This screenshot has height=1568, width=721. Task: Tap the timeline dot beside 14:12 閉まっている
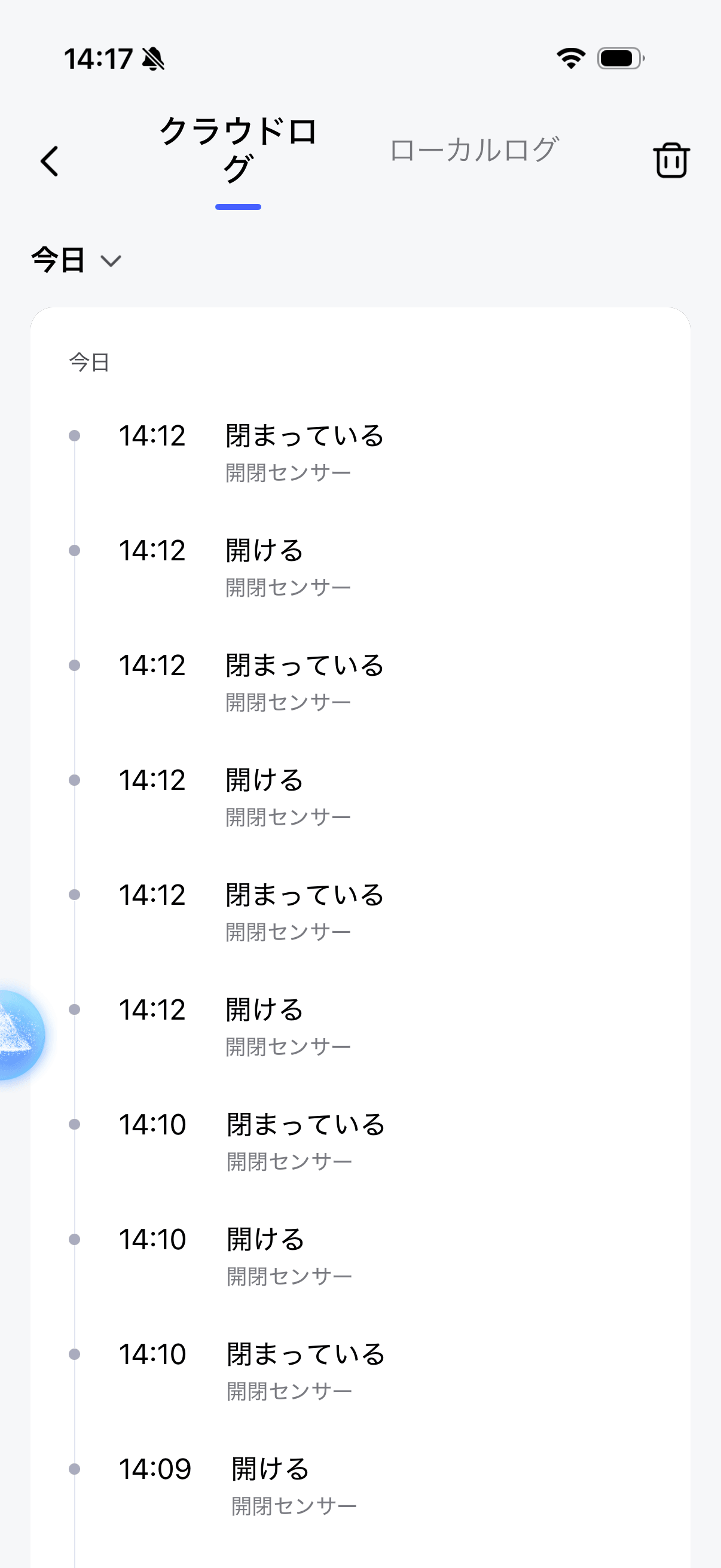[74, 435]
